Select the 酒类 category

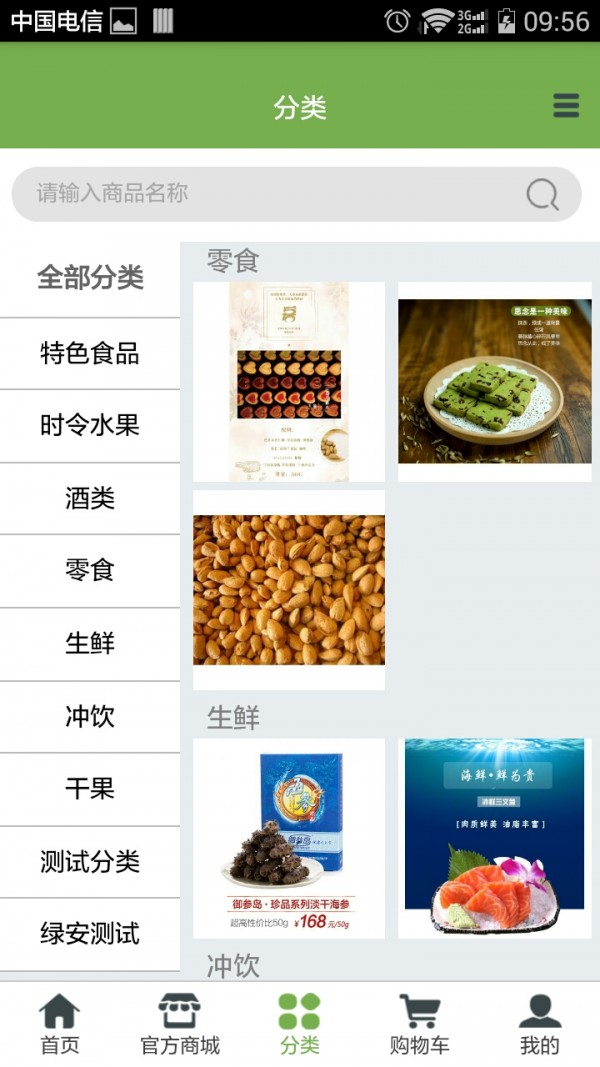coord(90,498)
